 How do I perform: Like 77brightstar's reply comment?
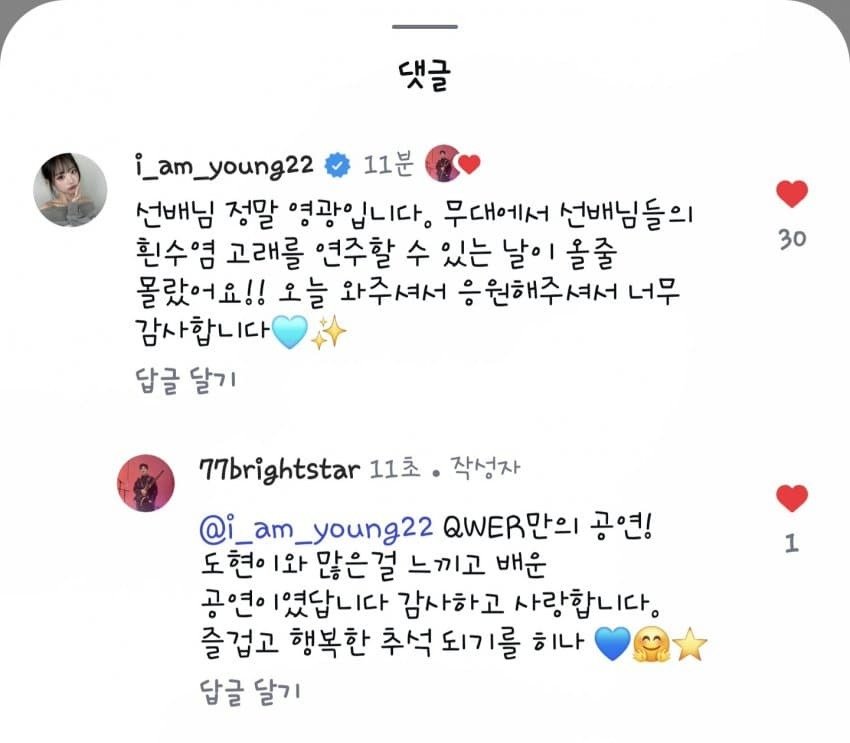(791, 498)
